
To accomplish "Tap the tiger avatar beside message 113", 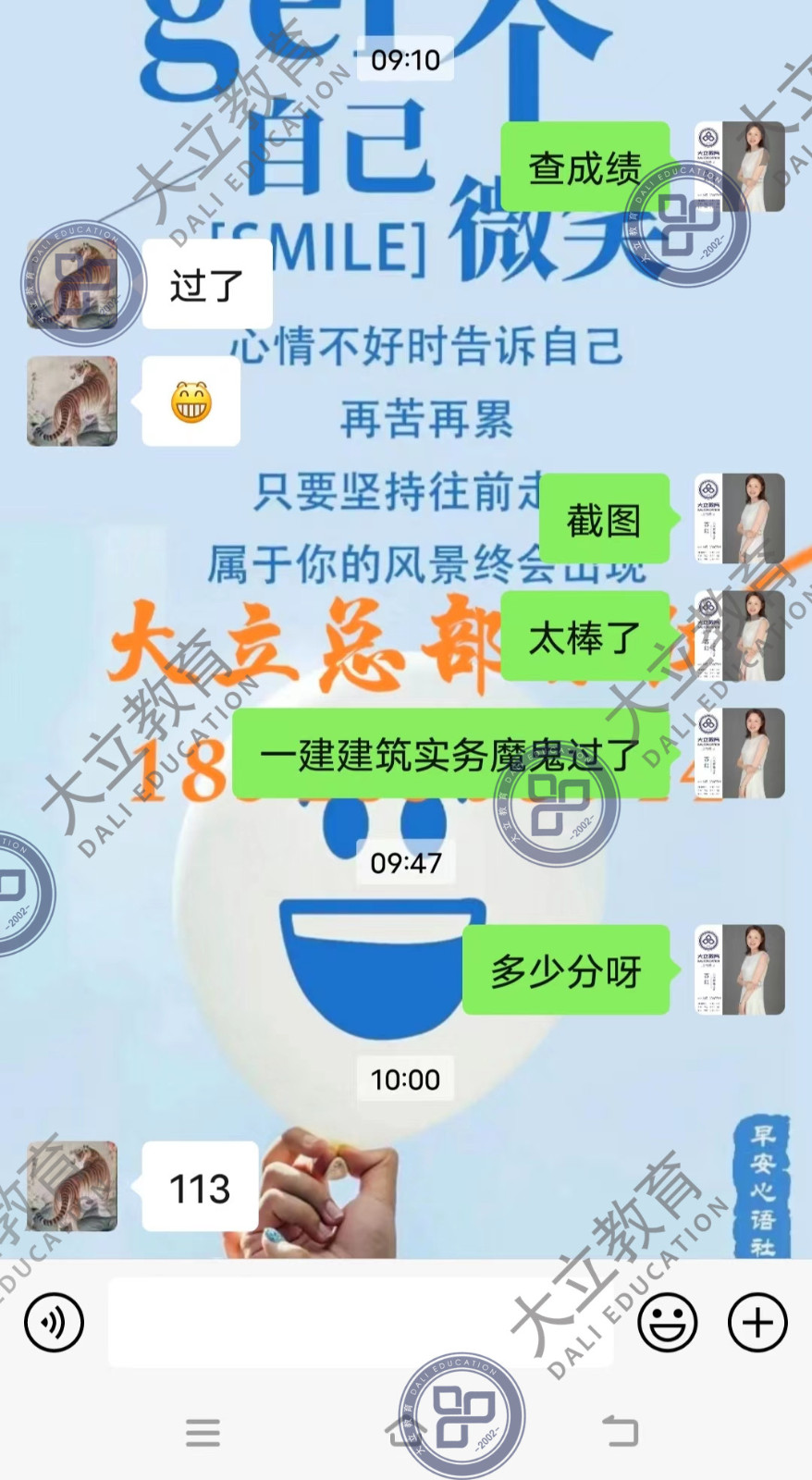I will [x=72, y=1186].
